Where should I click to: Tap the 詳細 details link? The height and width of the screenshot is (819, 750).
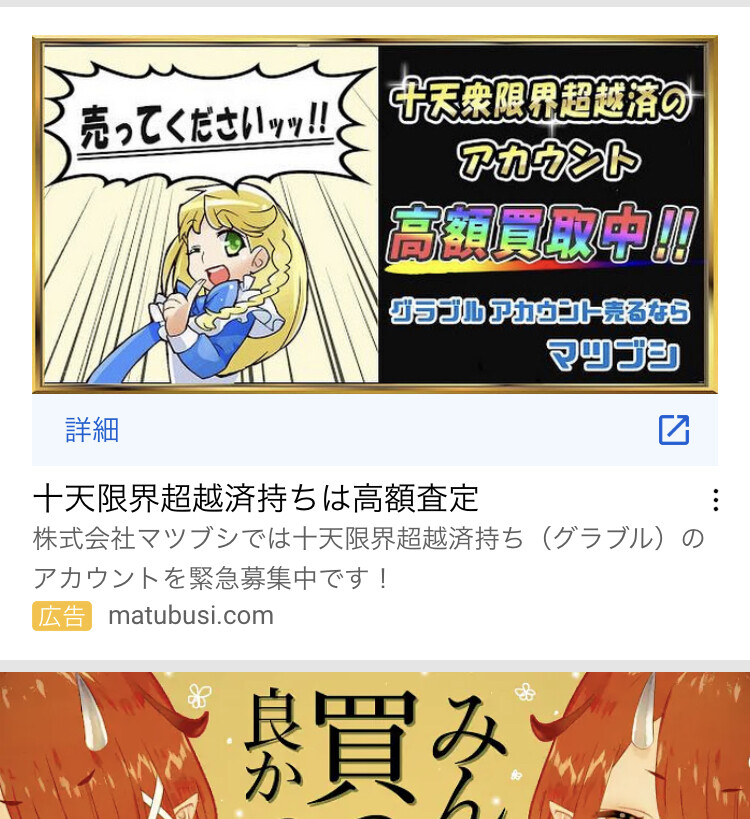92,430
